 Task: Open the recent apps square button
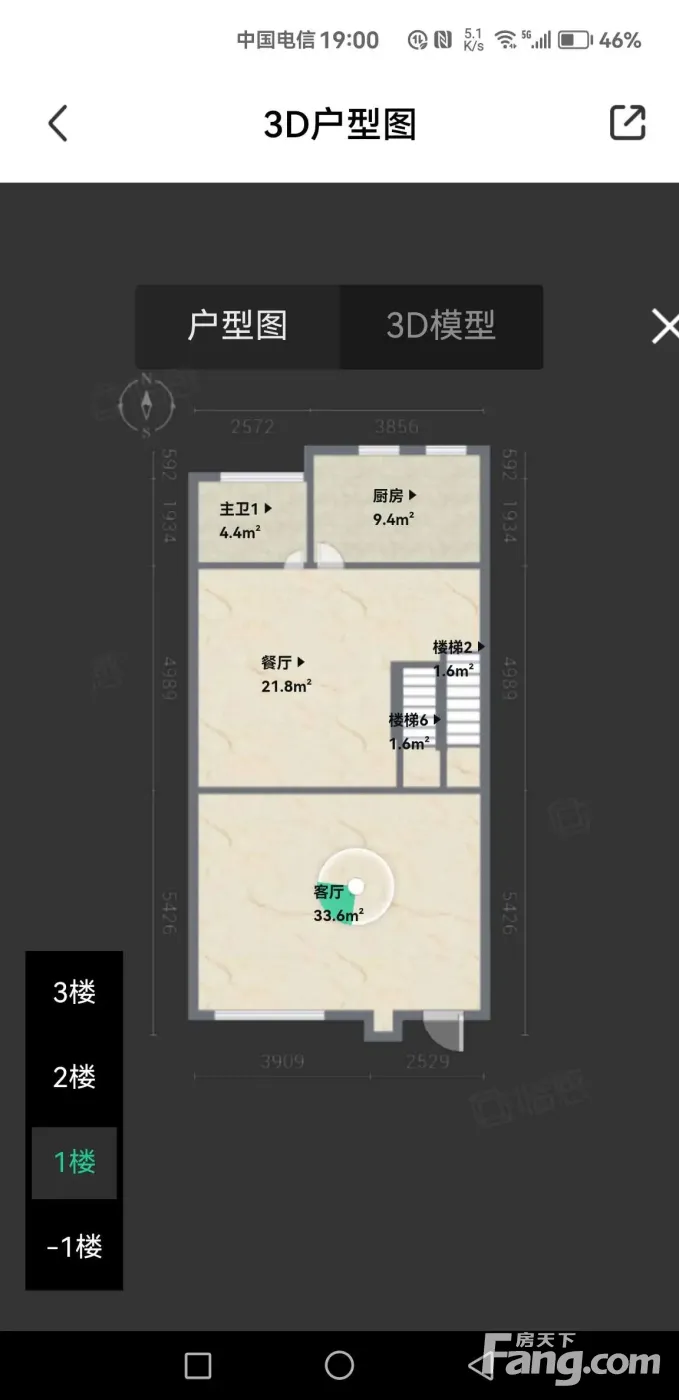pyautogui.click(x=198, y=1365)
